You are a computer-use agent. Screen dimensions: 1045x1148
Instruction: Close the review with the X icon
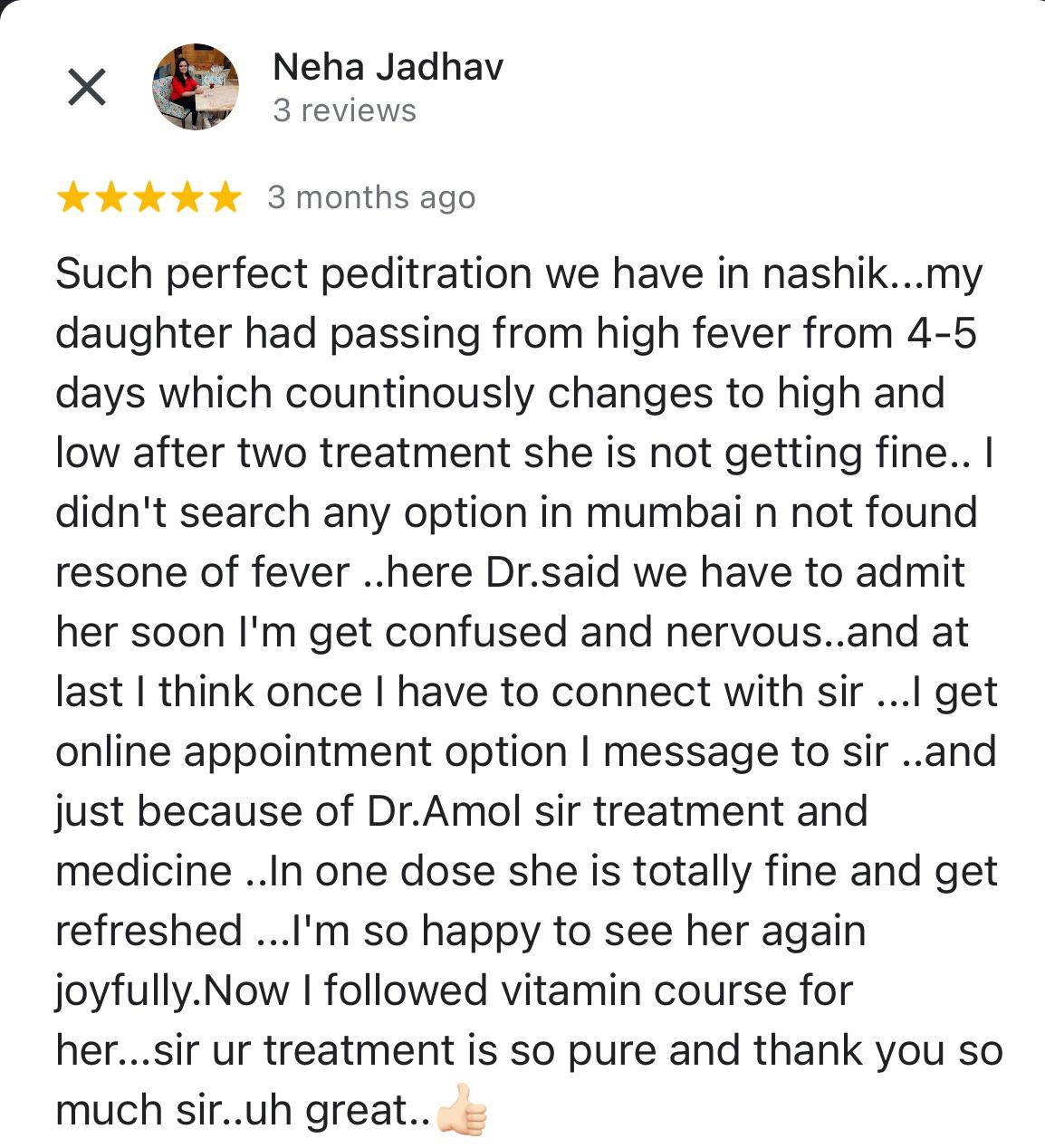coord(87,88)
